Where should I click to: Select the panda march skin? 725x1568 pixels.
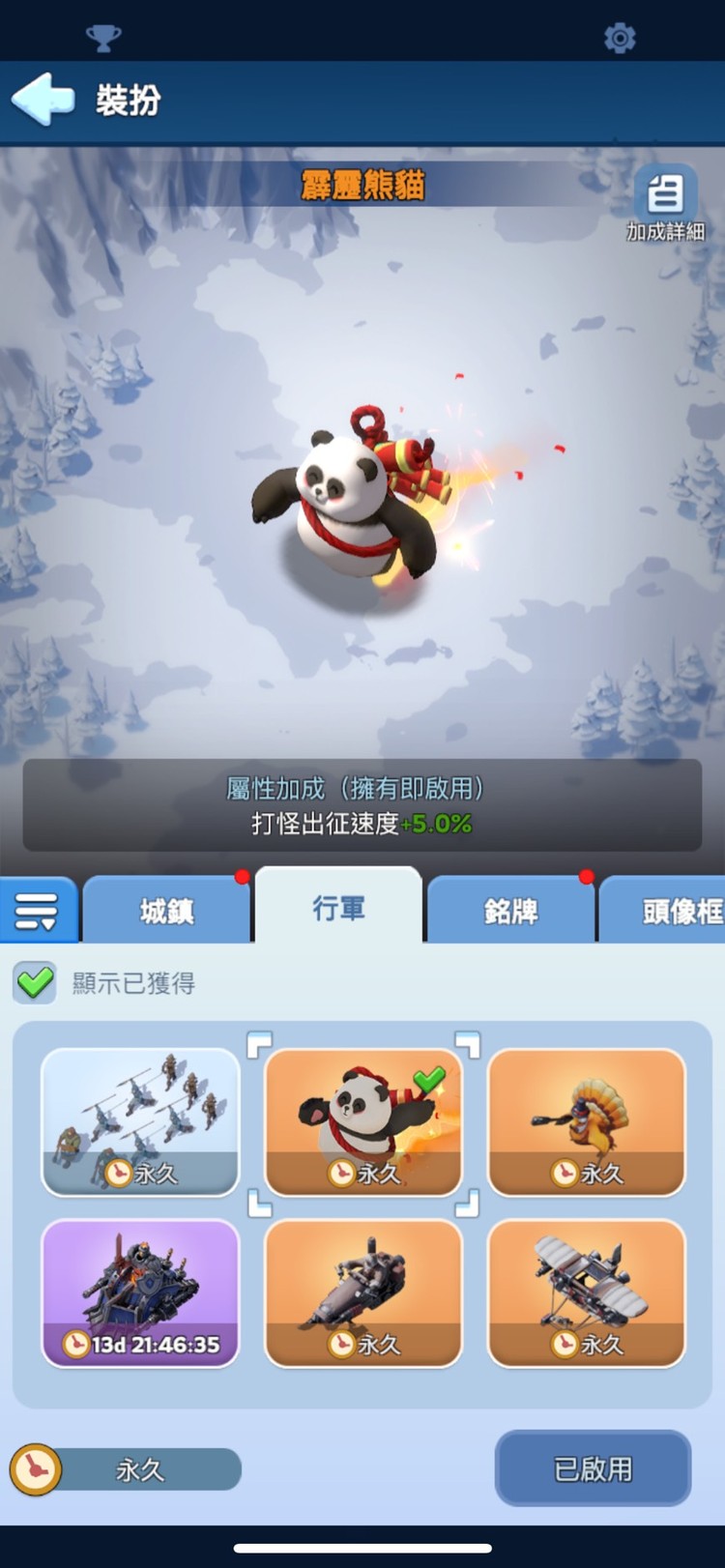pos(363,1121)
